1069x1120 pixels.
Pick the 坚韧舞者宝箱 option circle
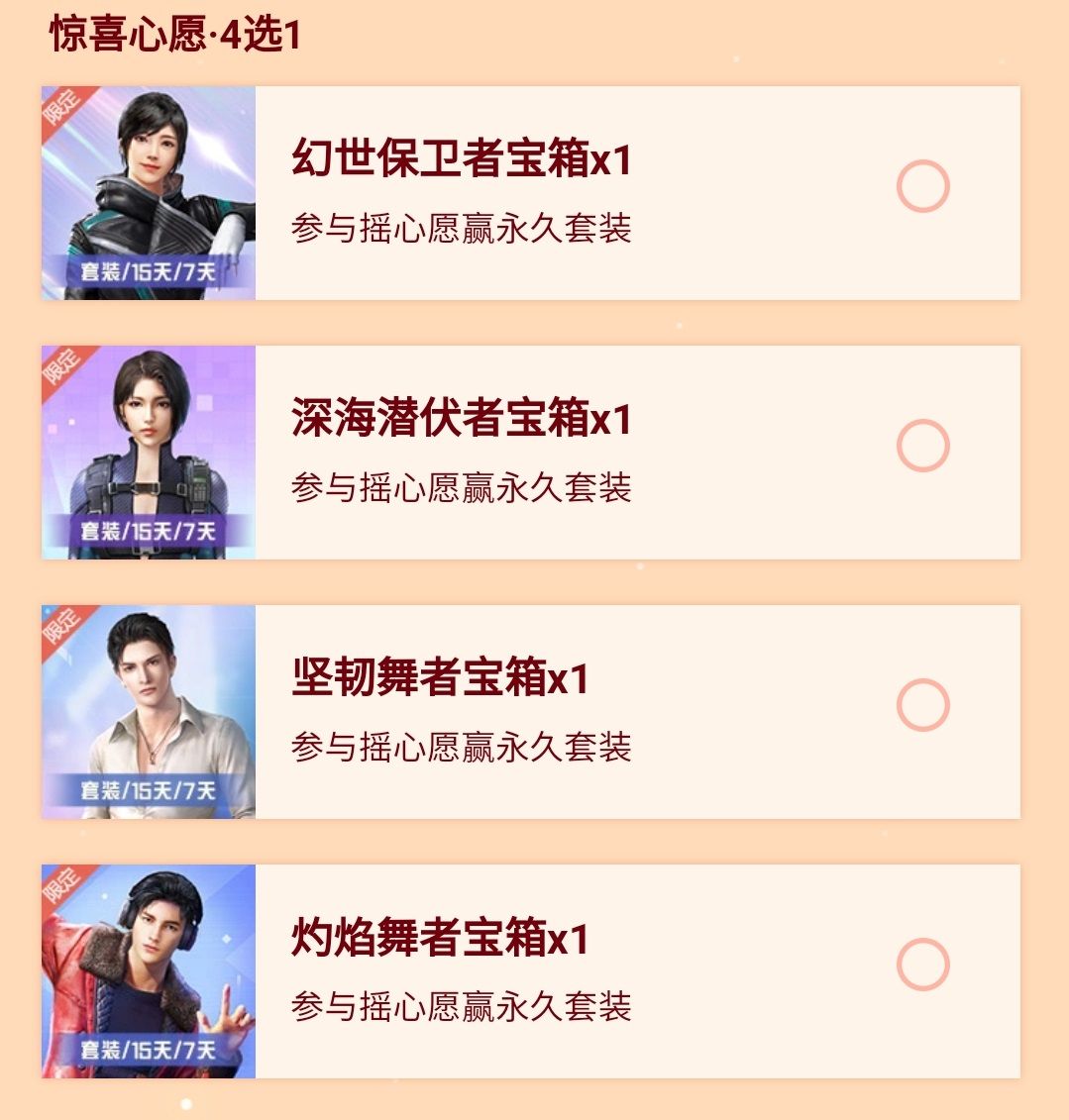(922, 705)
